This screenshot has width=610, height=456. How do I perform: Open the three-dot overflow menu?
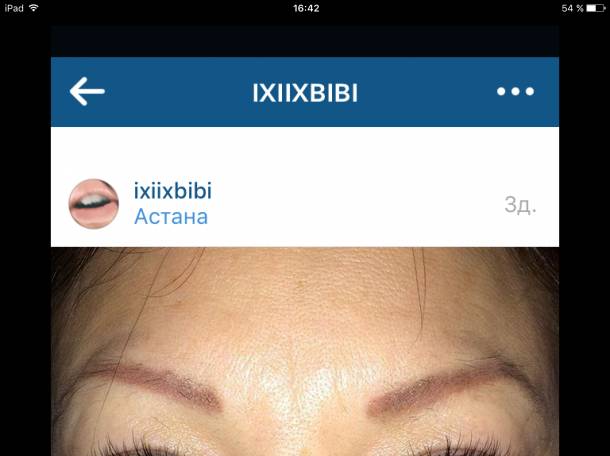(x=515, y=92)
